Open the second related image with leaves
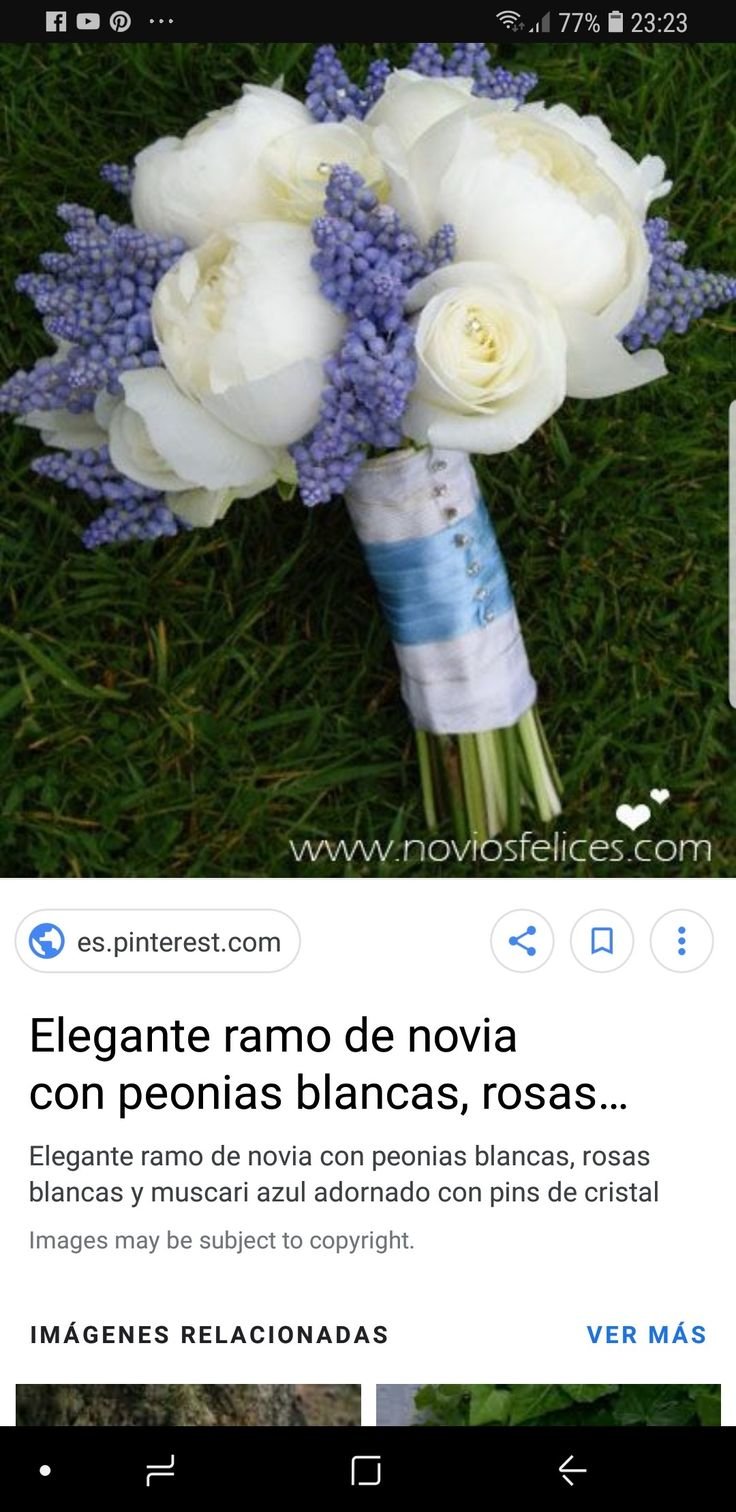The width and height of the screenshot is (736, 1512). click(548, 1404)
